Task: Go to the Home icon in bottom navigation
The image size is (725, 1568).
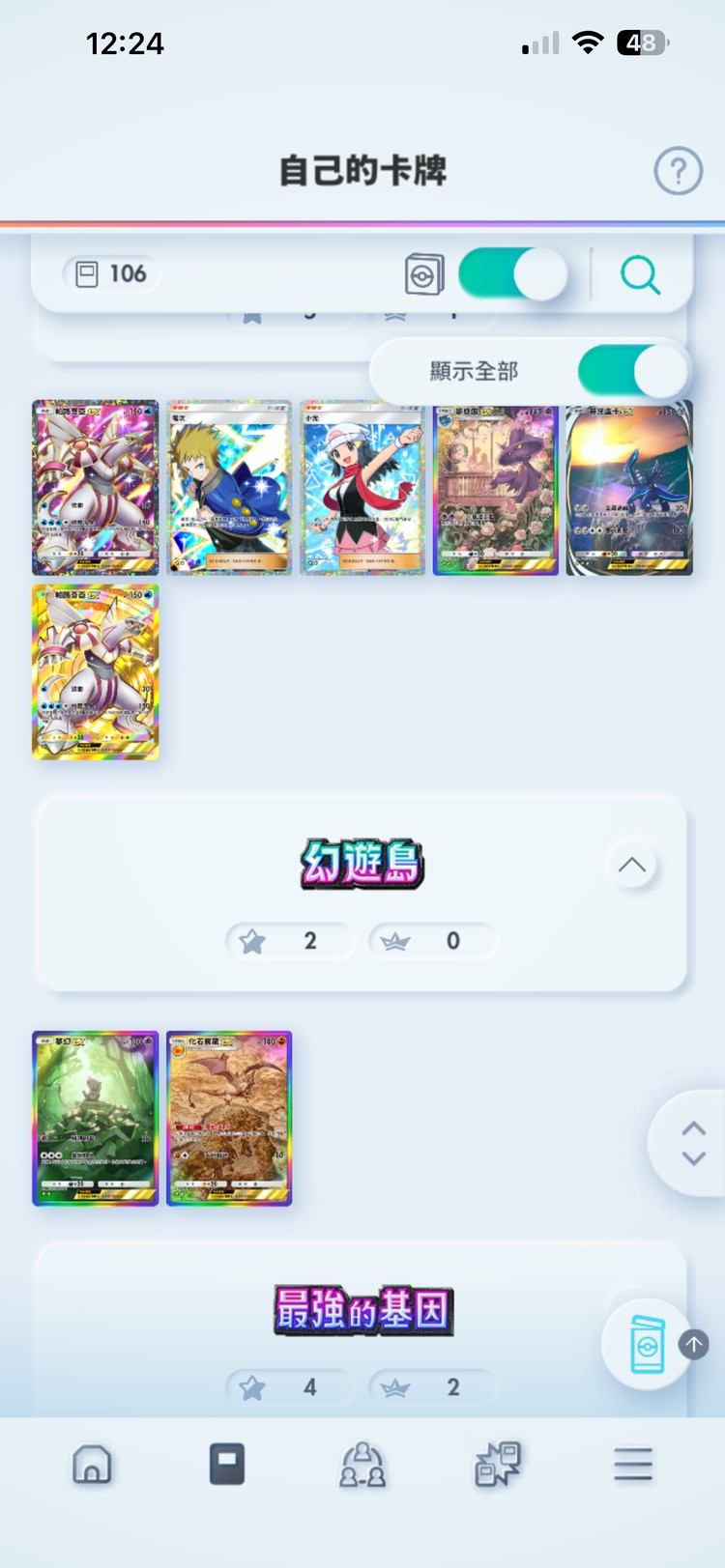Action: pyautogui.click(x=91, y=1464)
